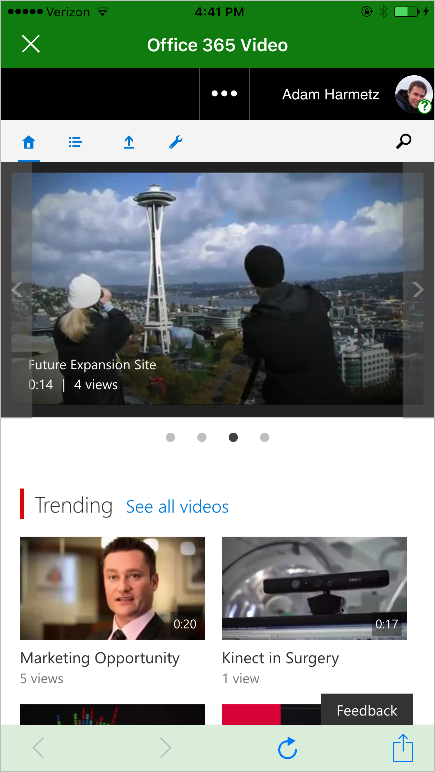
Task: Close the Office 365 Video view
Action: click(31, 44)
